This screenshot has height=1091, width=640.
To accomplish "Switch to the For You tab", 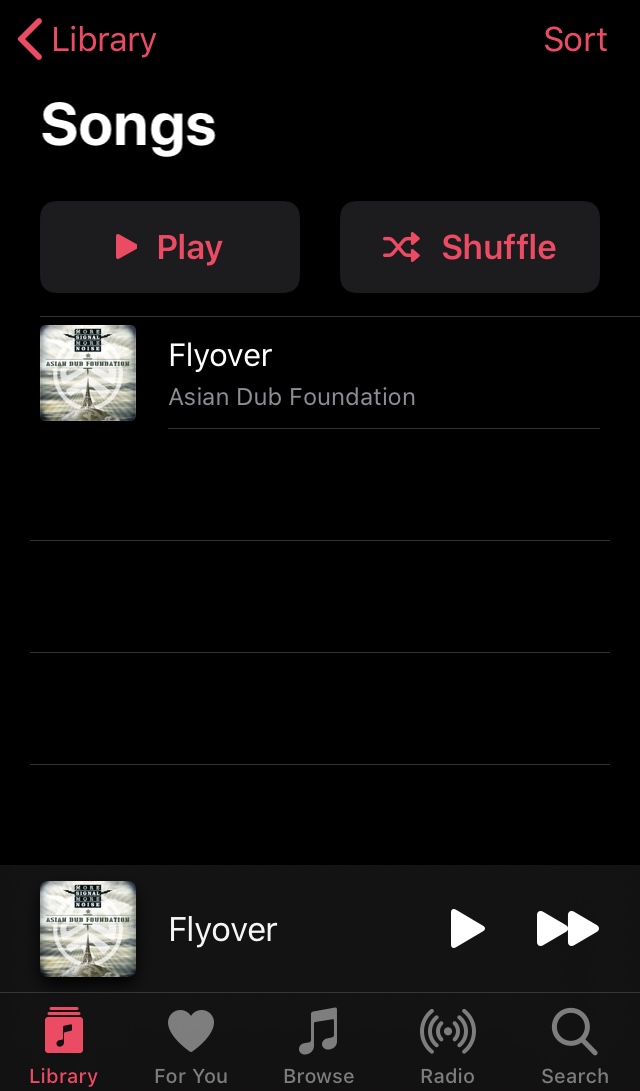I will coord(191,1045).
